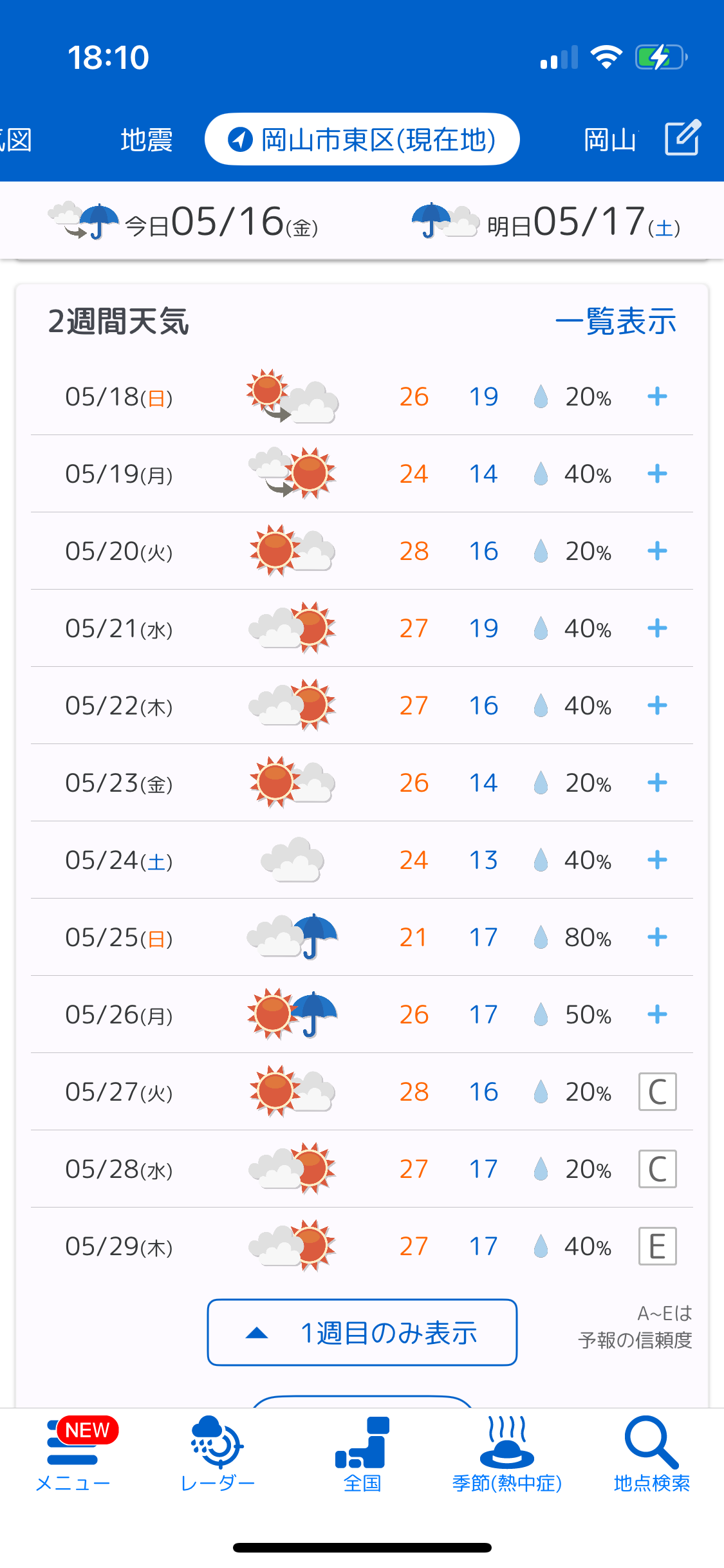Go to the 全国 nationwide tab
The width and height of the screenshot is (724, 1568).
pos(362,1455)
